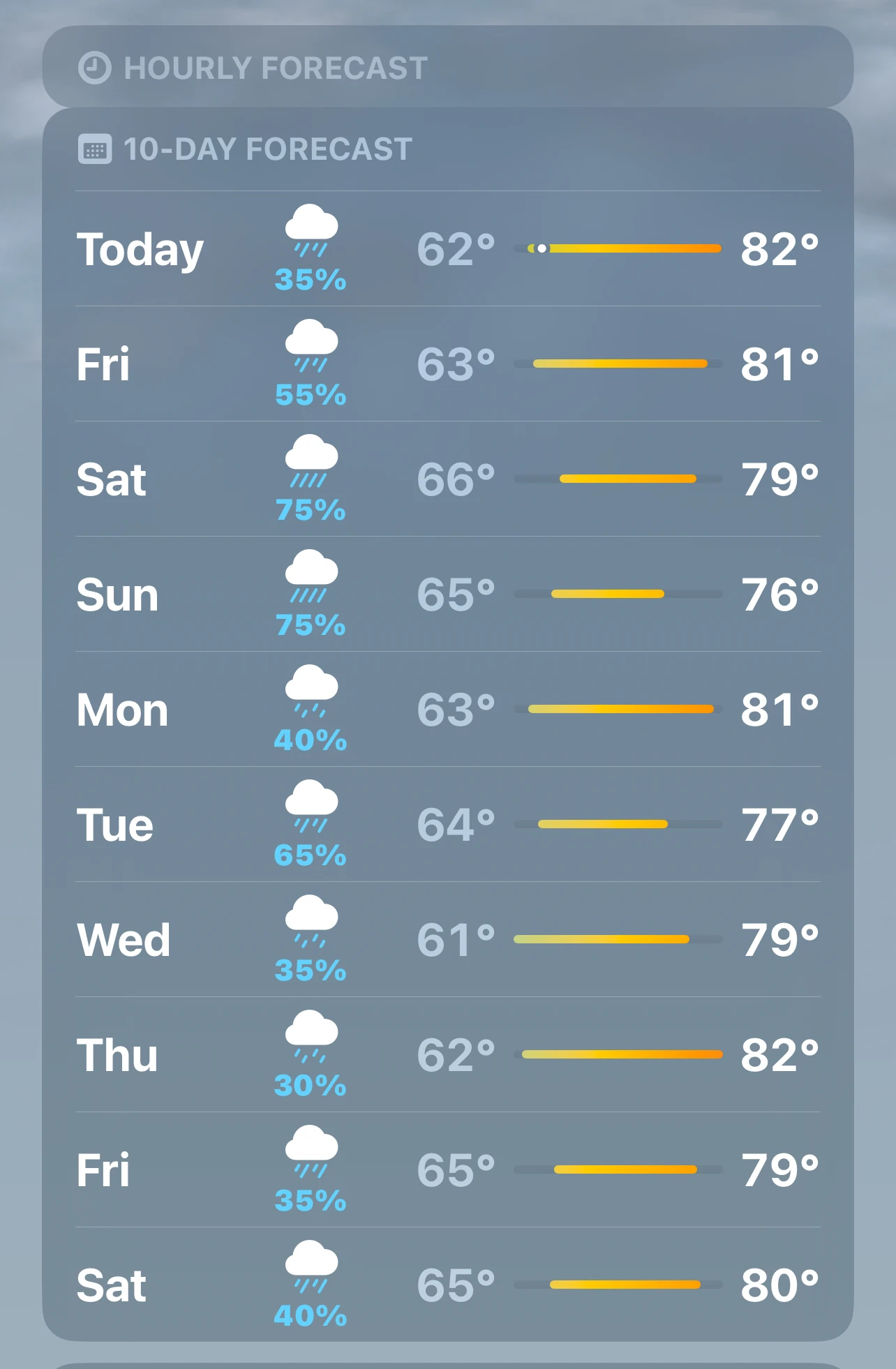
Task: Open the Hourly Forecast section
Action: click(x=448, y=67)
